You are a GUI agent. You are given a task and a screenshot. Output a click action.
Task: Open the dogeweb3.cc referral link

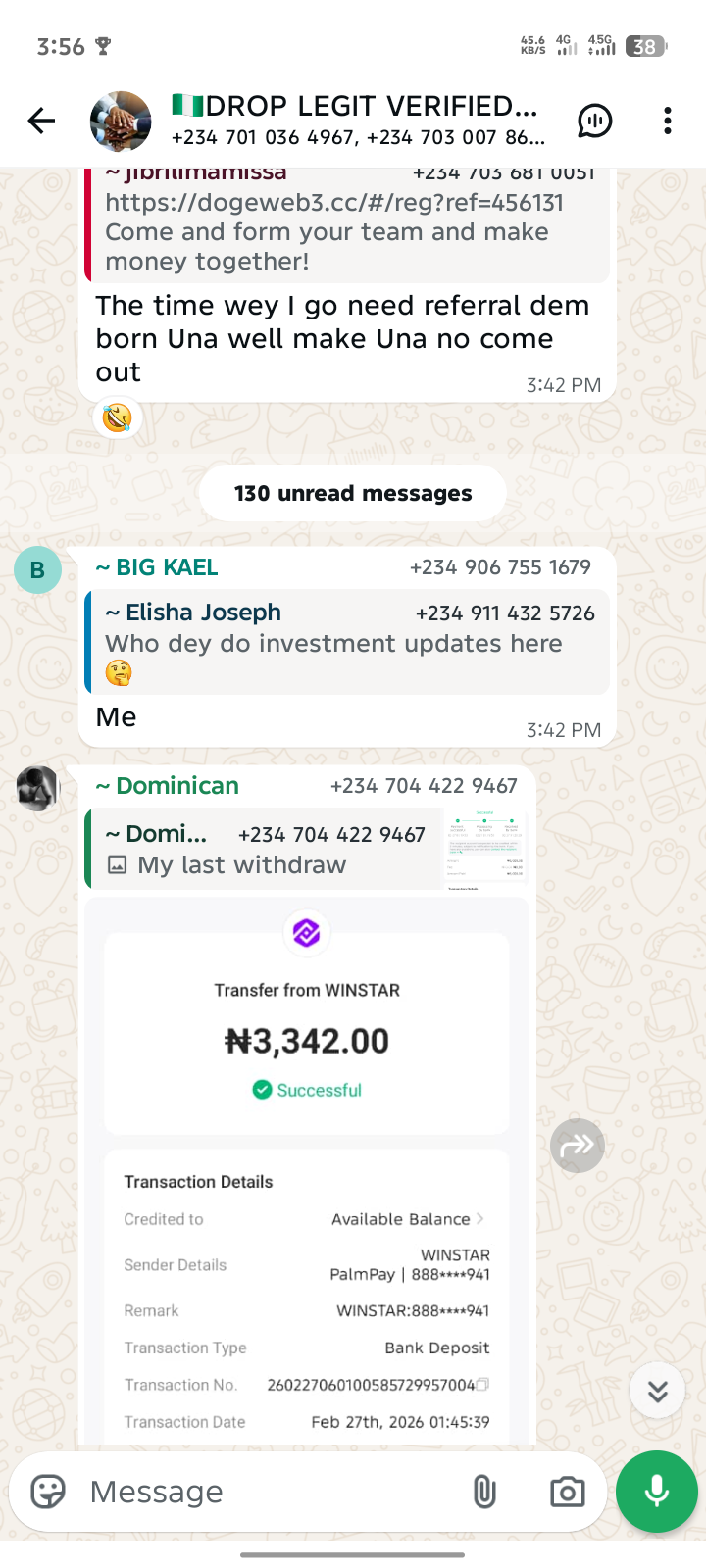point(333,203)
